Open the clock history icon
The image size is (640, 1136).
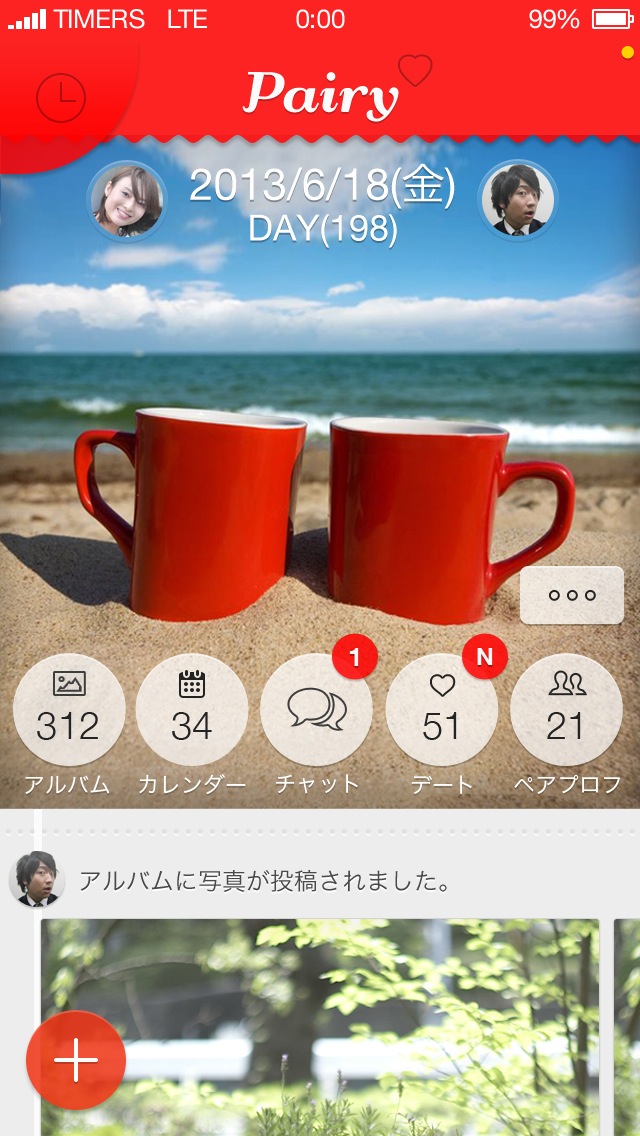[x=61, y=97]
